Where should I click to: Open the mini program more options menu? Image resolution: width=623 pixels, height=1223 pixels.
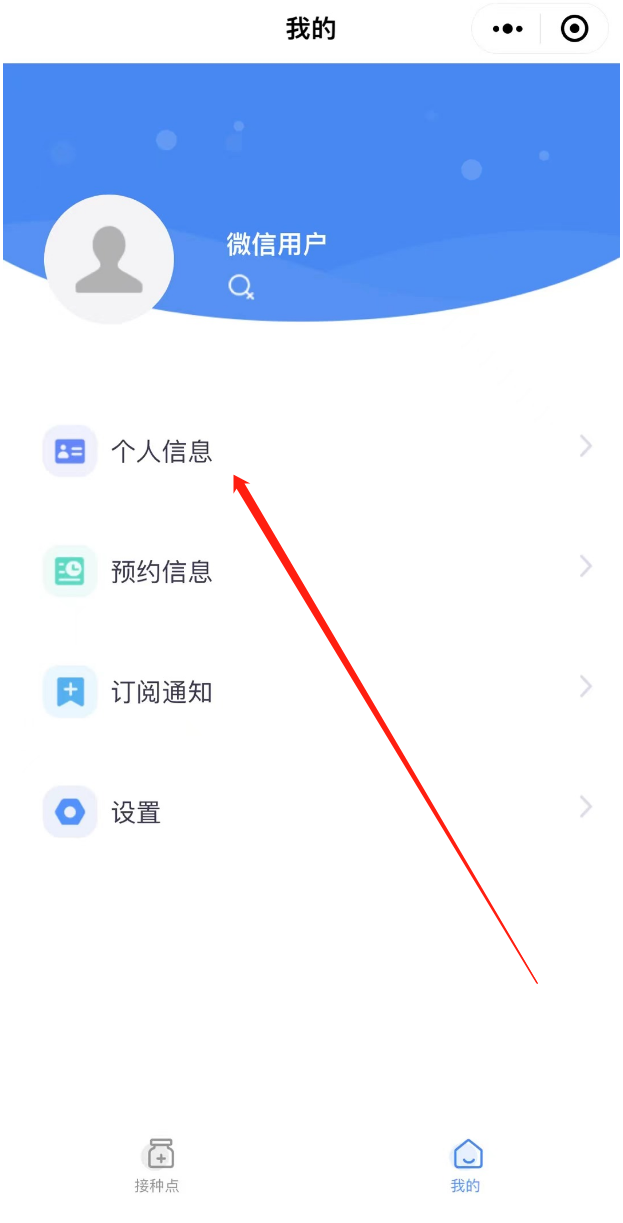508,29
